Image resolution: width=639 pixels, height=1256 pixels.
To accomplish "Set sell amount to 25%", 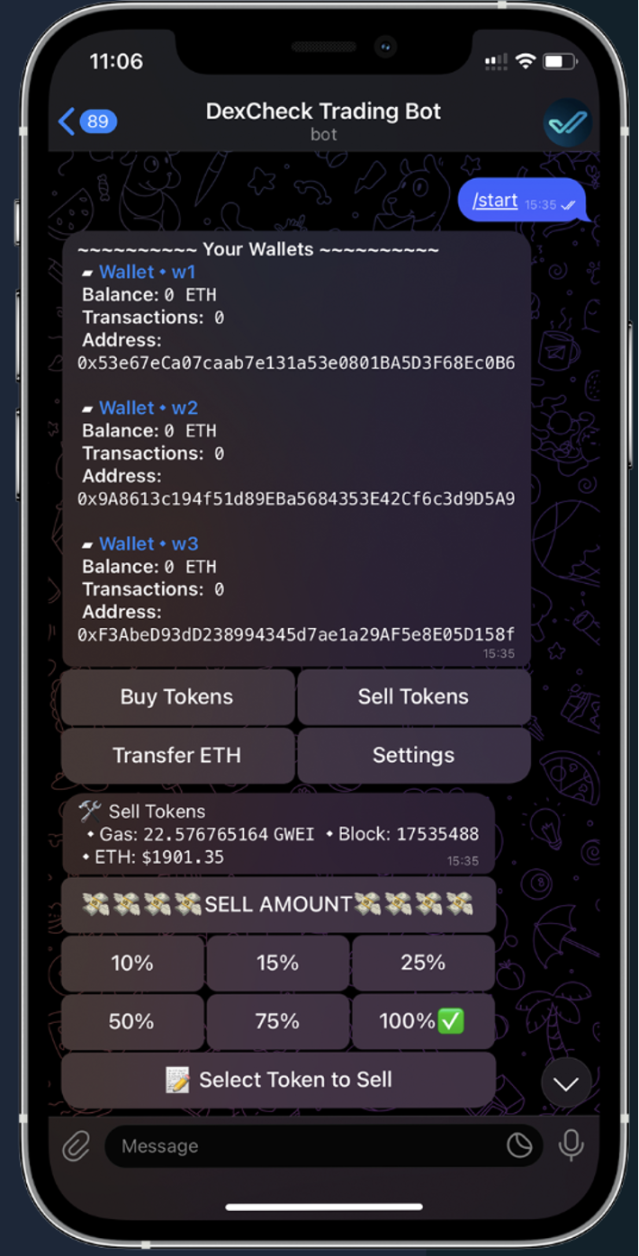I will coord(423,963).
